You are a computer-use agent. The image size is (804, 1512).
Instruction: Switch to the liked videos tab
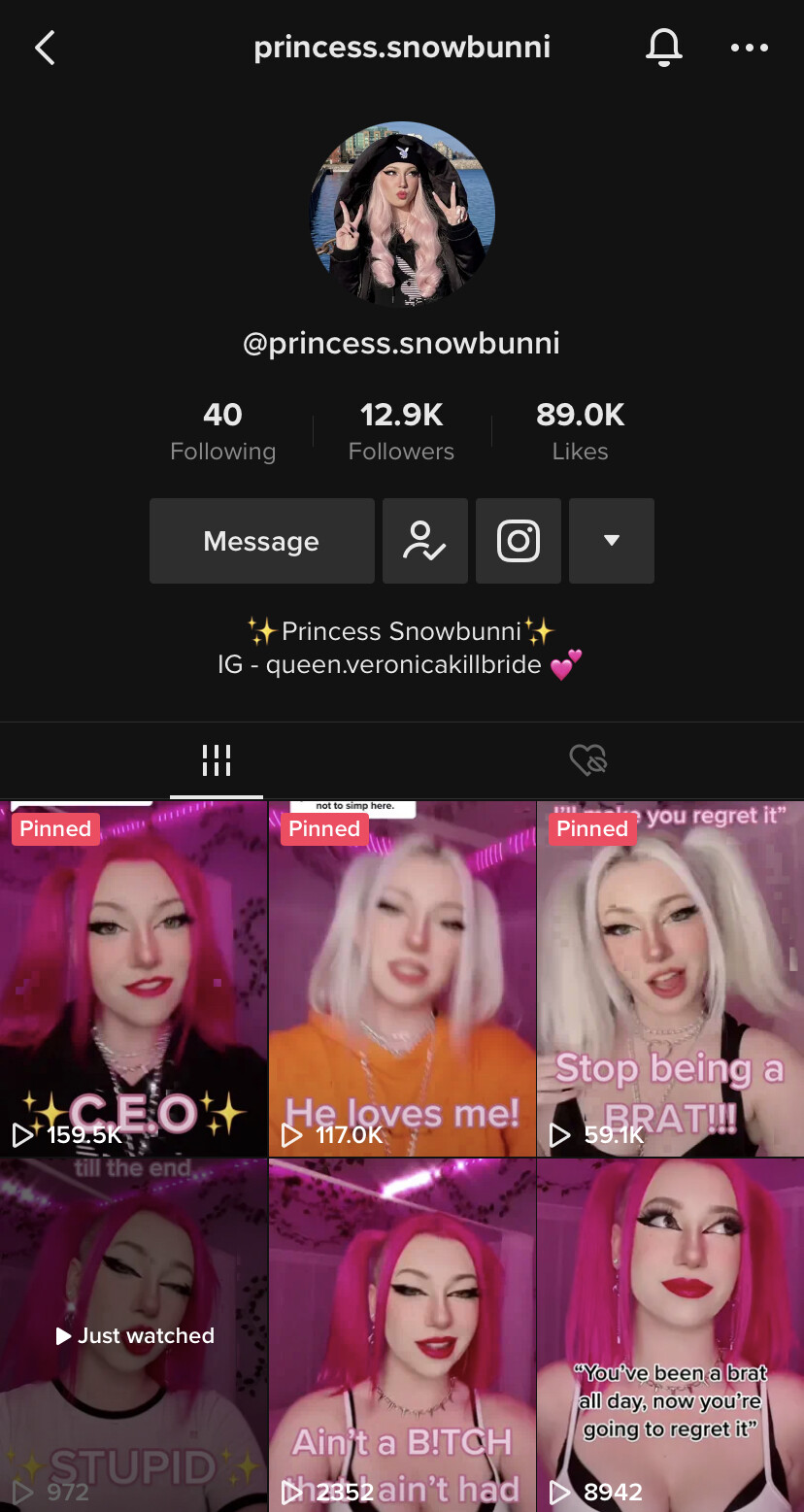coord(587,760)
